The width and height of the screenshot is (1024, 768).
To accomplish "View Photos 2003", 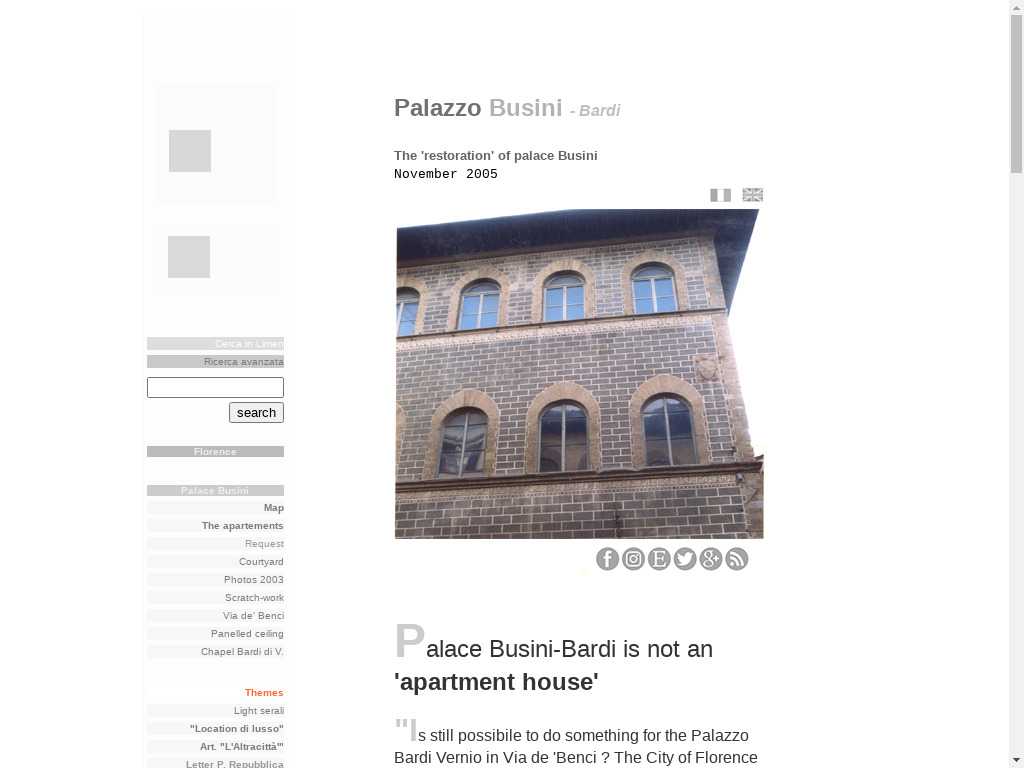I will [x=253, y=580].
